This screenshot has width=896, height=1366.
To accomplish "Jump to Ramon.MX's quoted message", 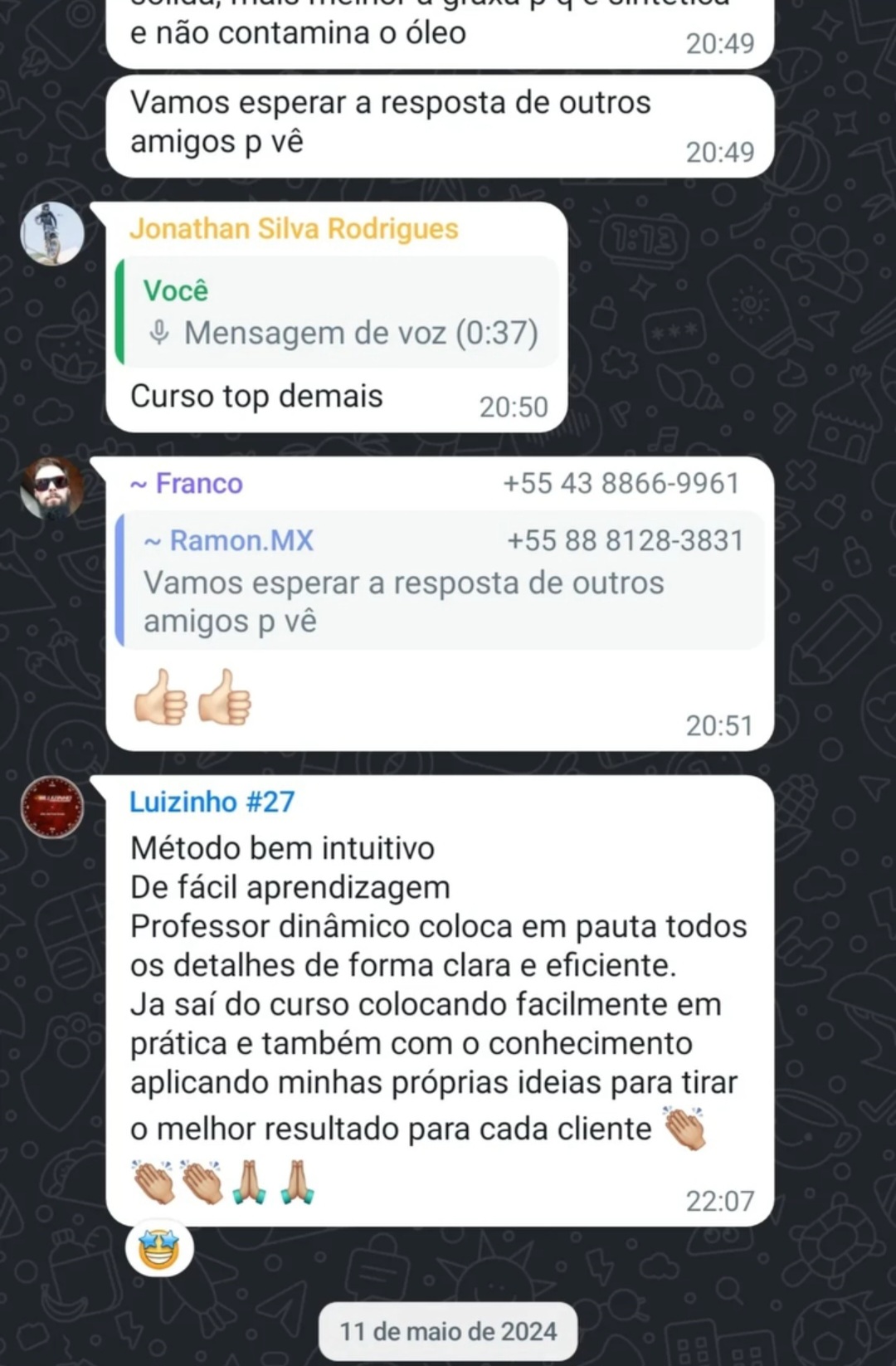I will [x=440, y=581].
